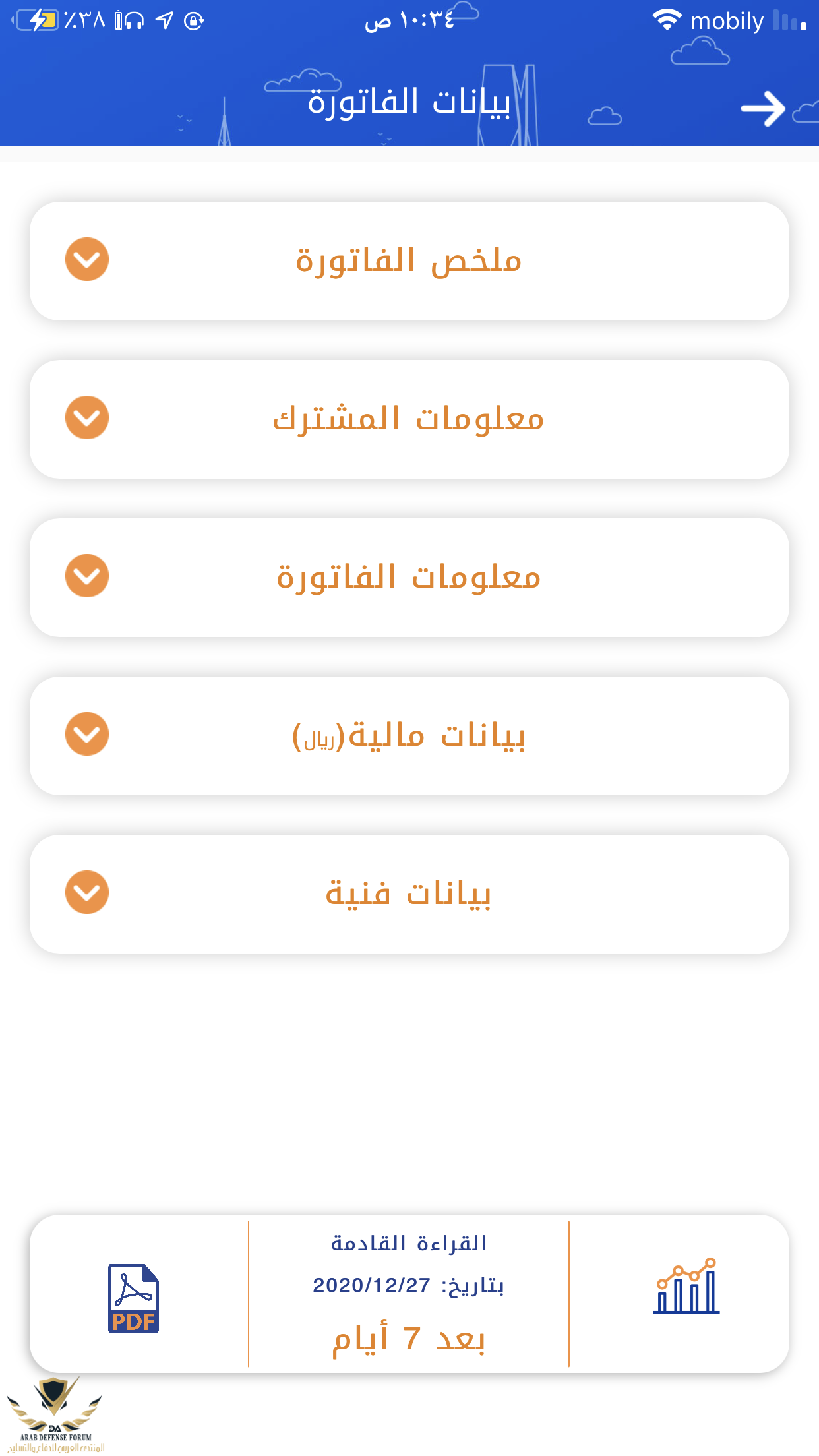Tap the back arrow in the header
The height and width of the screenshot is (1456, 819).
pos(763,109)
